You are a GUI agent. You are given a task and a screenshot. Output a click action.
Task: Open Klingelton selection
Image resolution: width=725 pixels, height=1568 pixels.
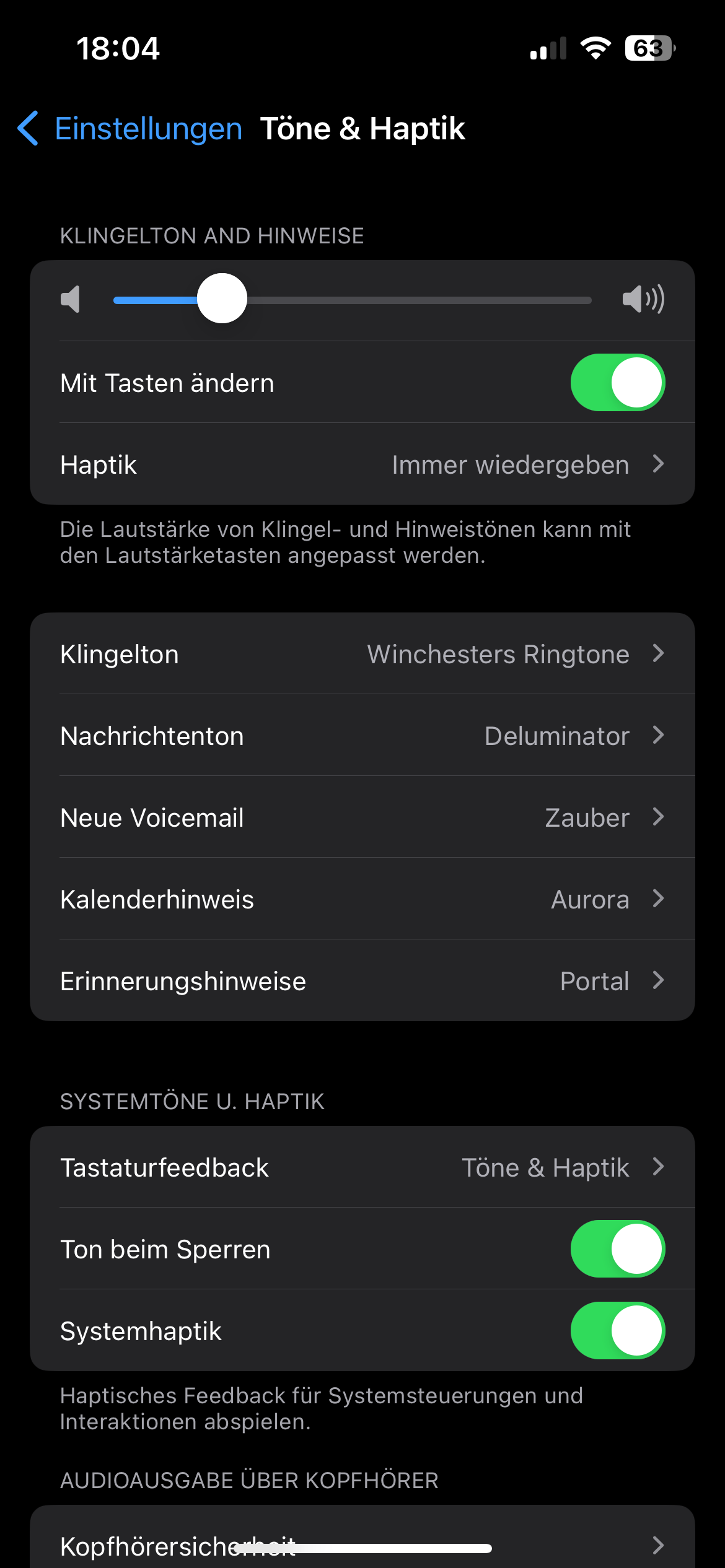pos(362,654)
